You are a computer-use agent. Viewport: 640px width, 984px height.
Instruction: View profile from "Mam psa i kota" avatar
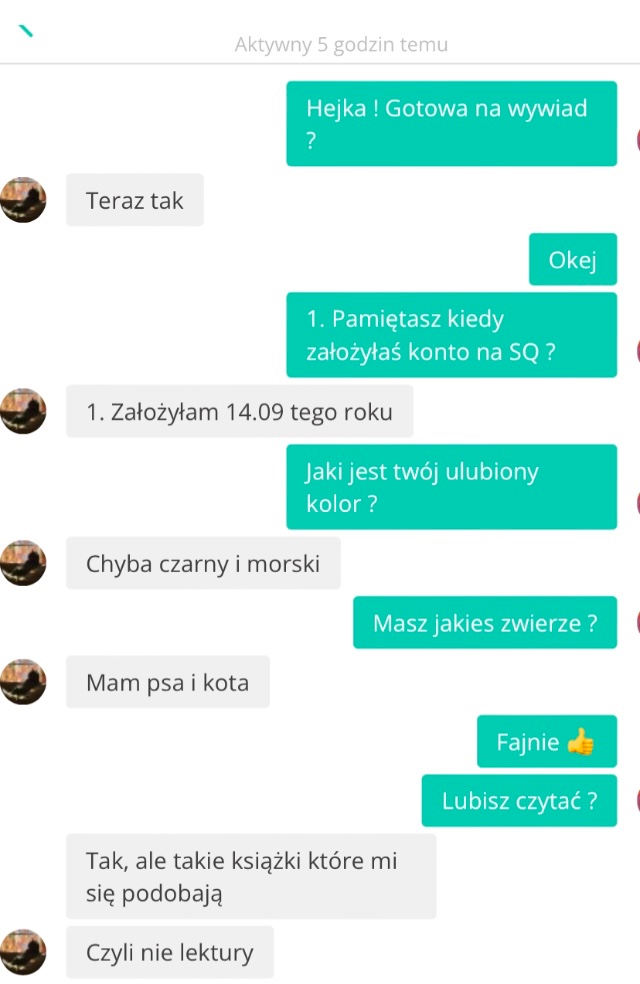(x=23, y=682)
